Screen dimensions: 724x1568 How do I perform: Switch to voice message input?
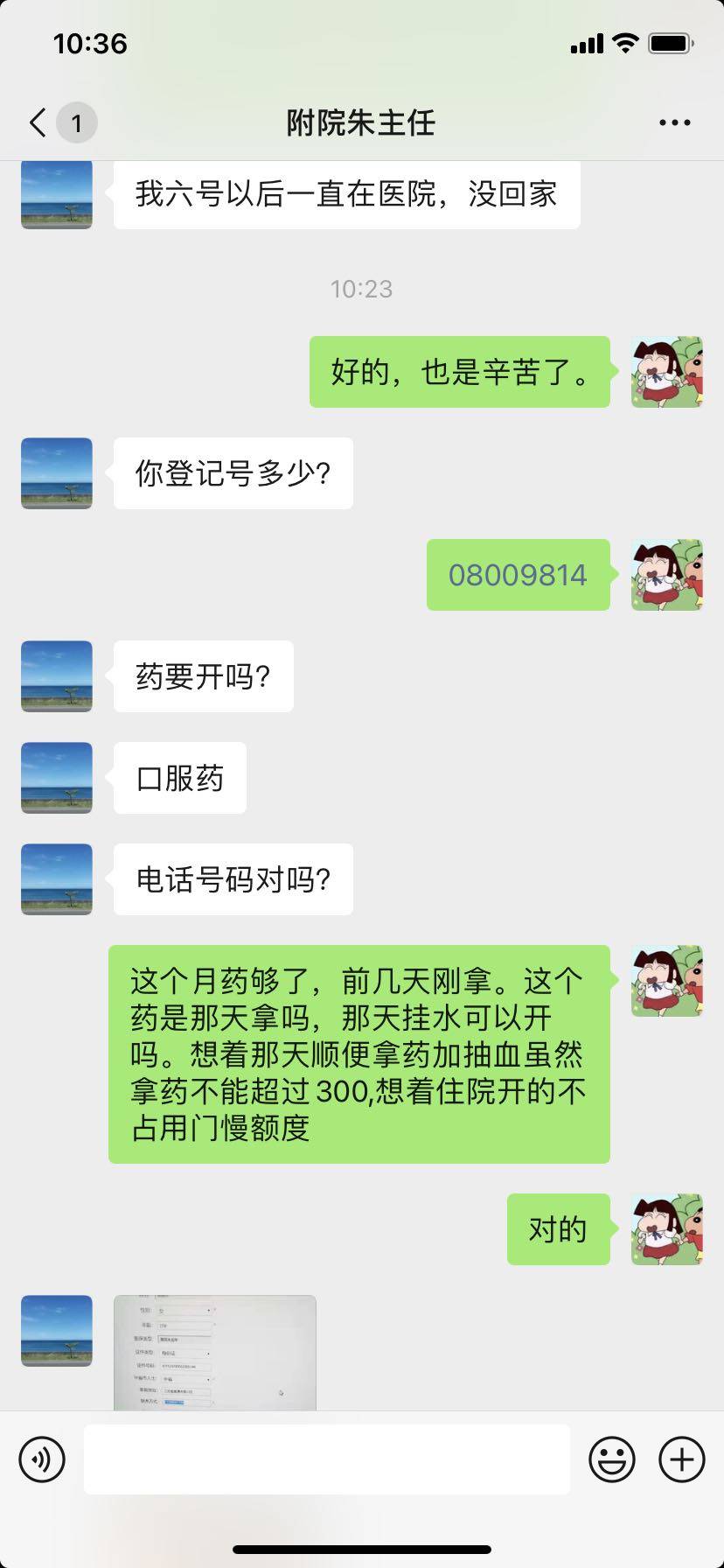[x=42, y=1459]
